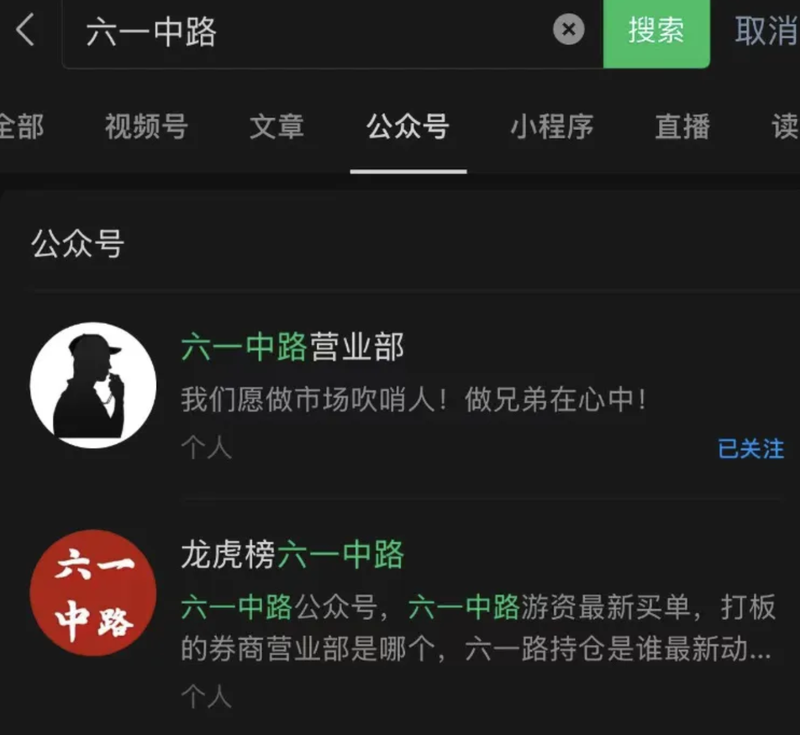The width and height of the screenshot is (800, 735).
Task: Switch to the 小程序 tab
Action: (x=552, y=127)
